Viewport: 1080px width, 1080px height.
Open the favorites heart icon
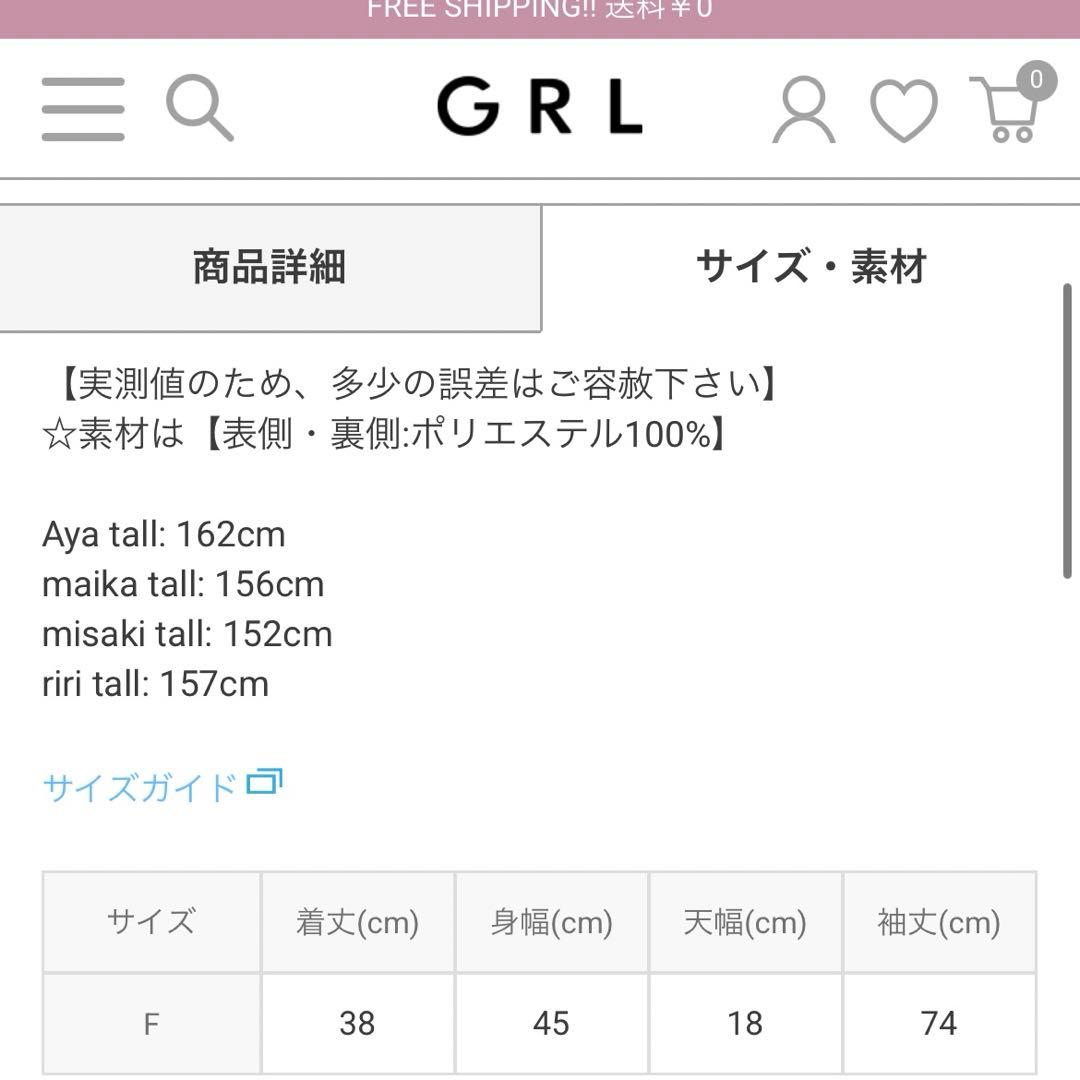pyautogui.click(x=903, y=110)
